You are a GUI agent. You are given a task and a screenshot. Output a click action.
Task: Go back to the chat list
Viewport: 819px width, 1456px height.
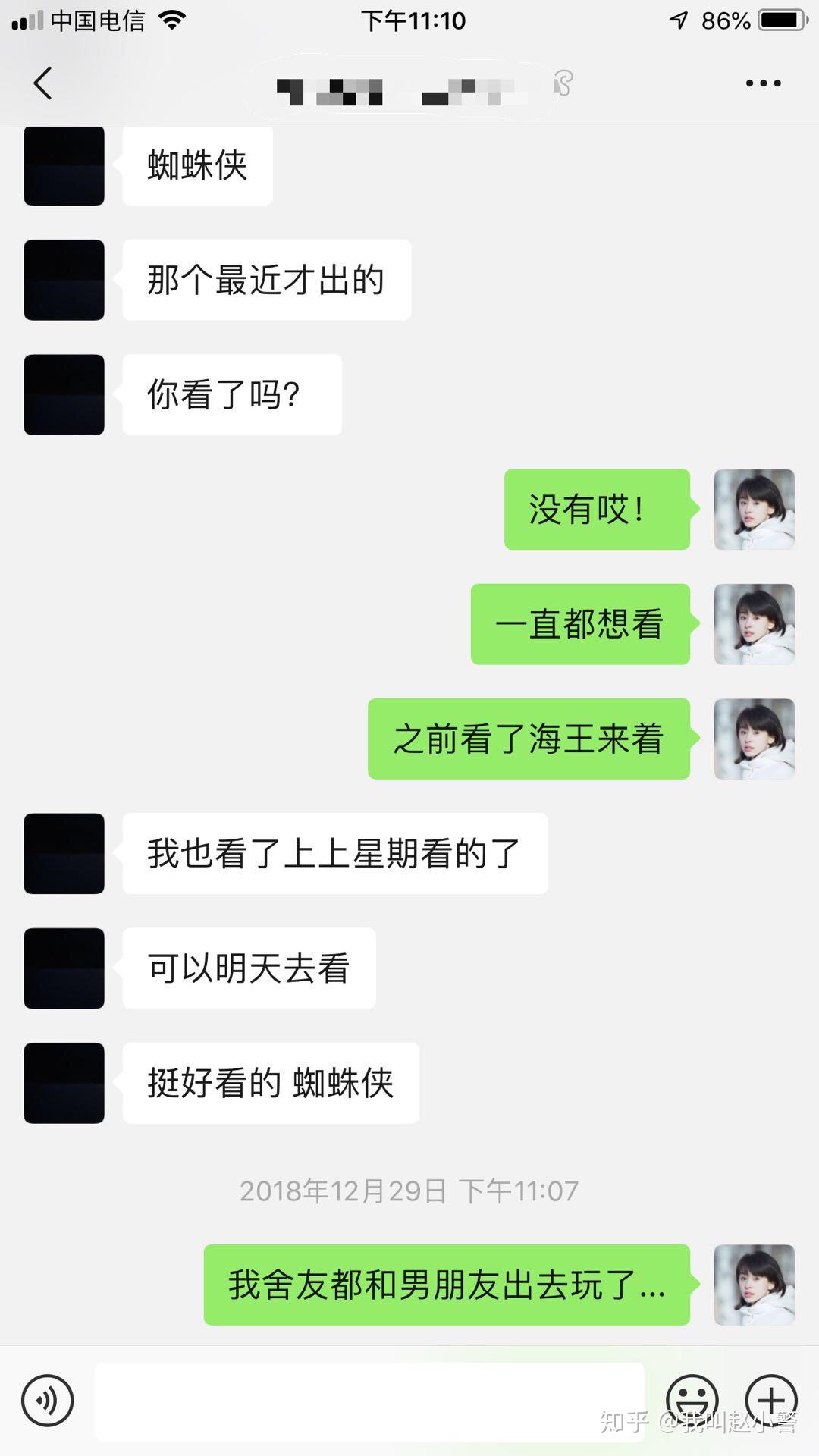click(43, 83)
